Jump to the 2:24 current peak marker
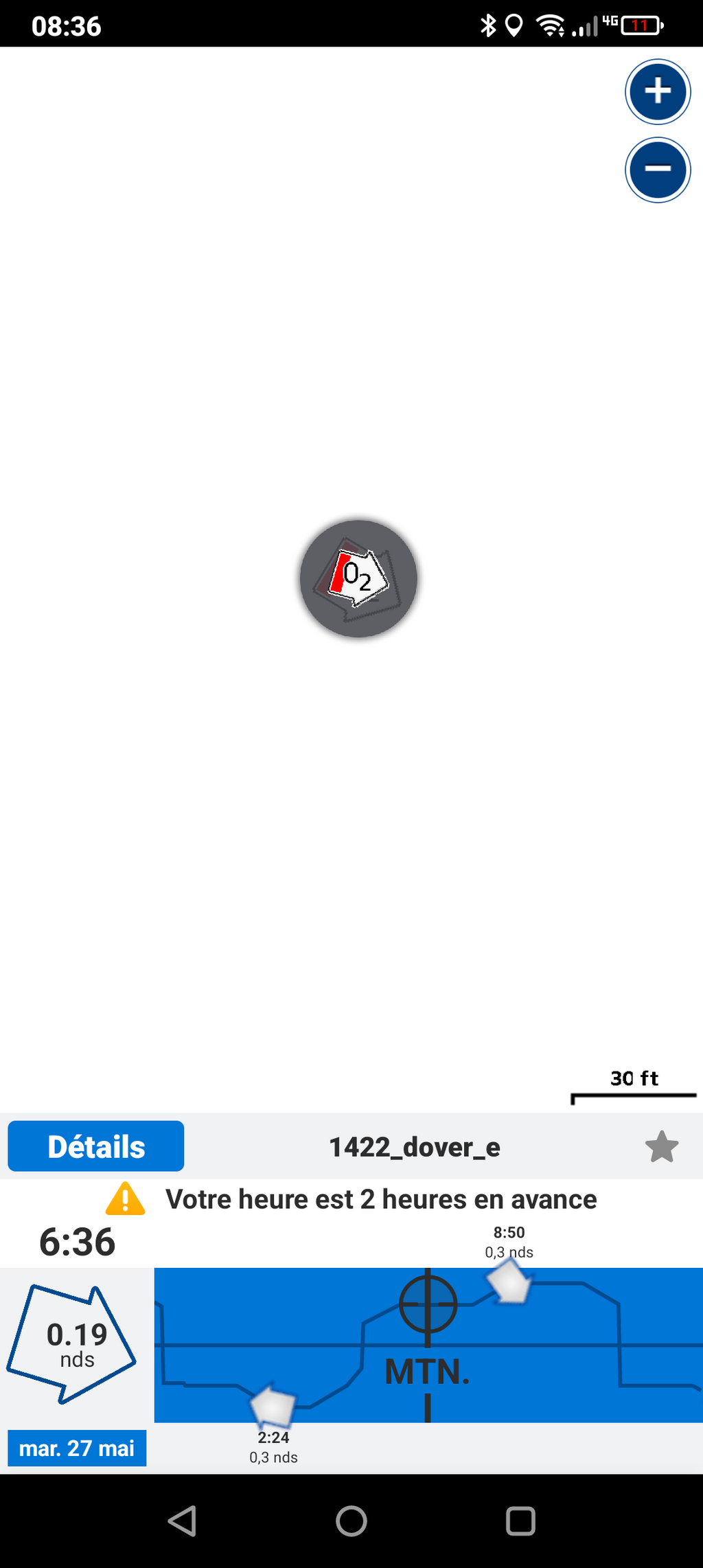Screen dimensions: 703x1568 (273, 1405)
